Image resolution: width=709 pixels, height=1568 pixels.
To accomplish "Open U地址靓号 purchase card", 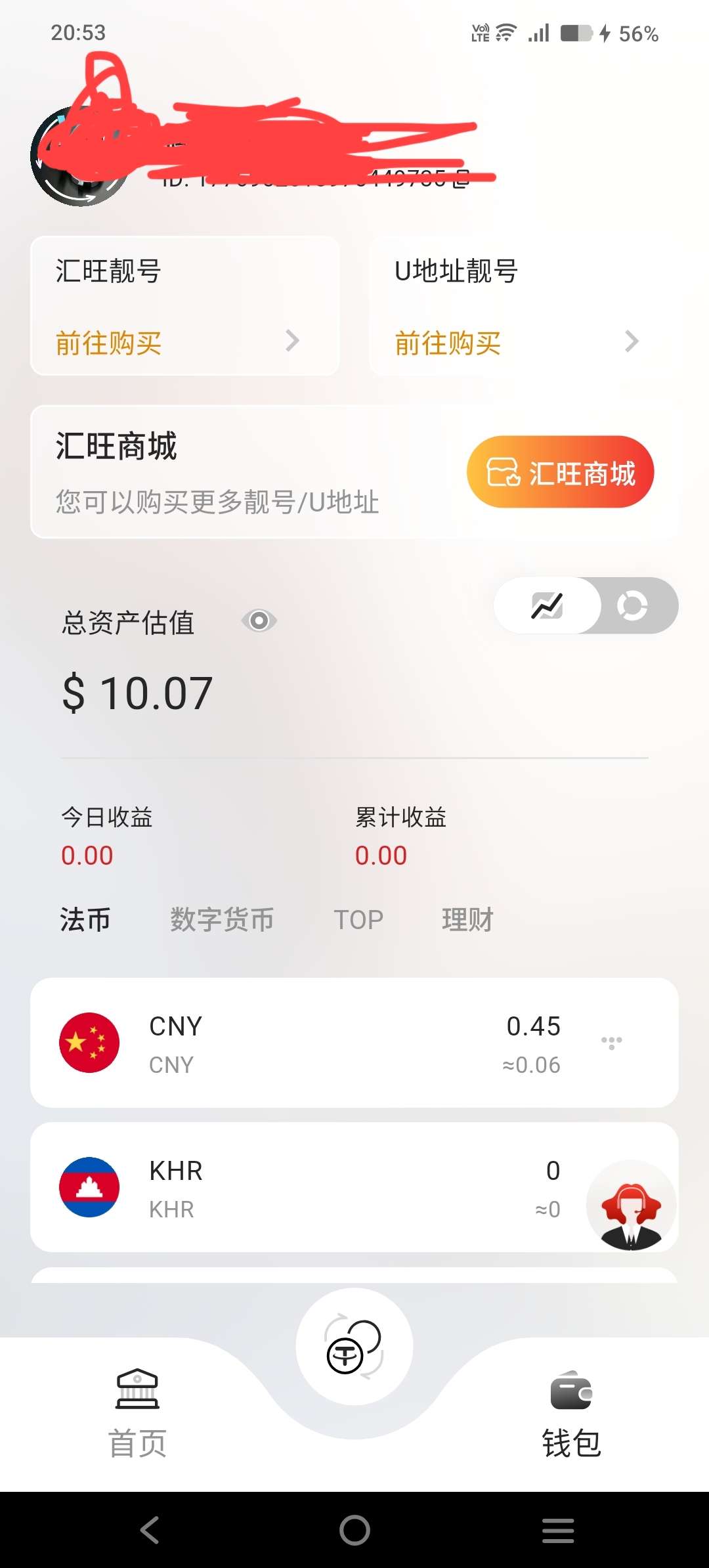I will pyautogui.click(x=523, y=306).
